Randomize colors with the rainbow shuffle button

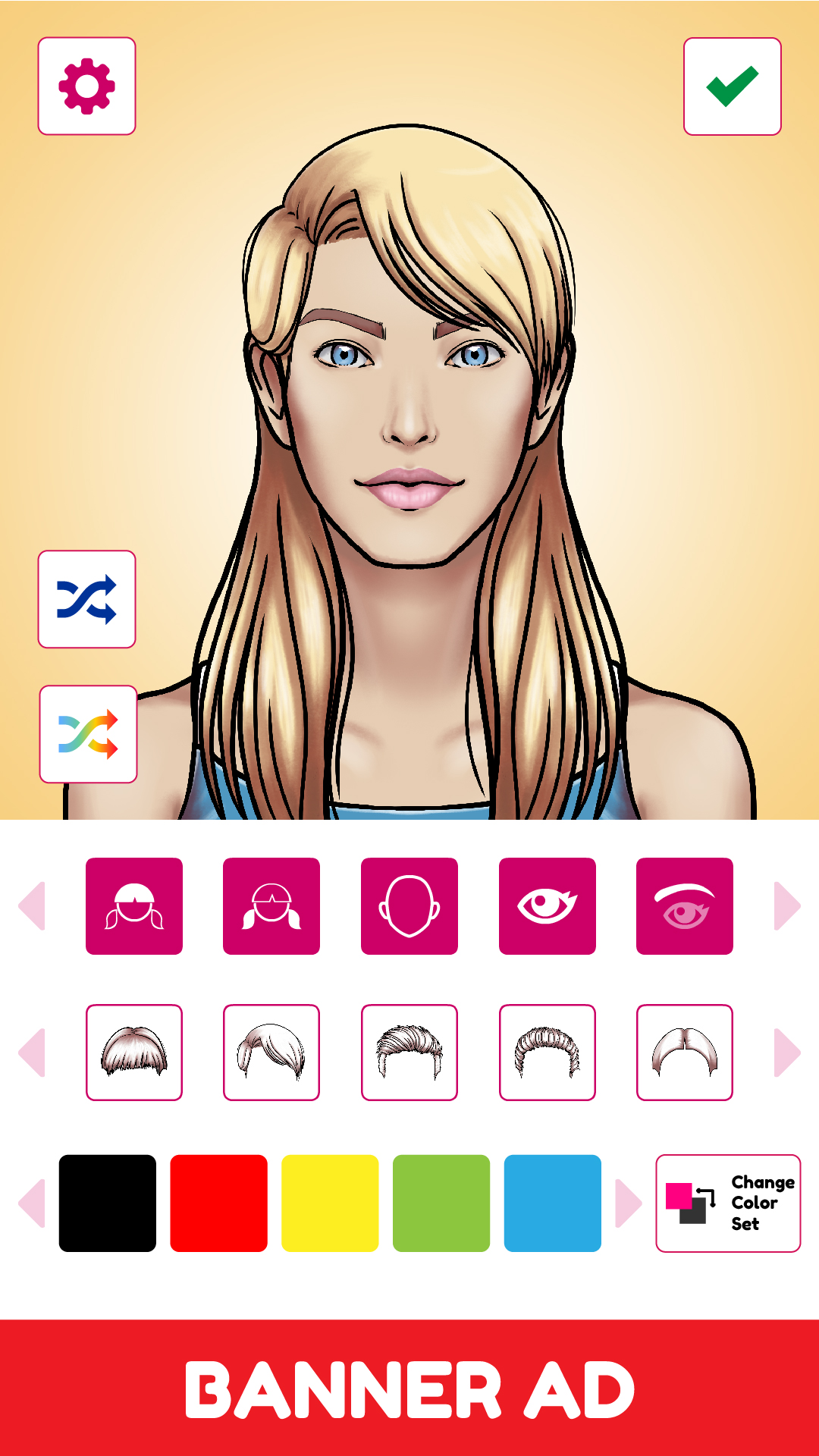click(x=88, y=734)
